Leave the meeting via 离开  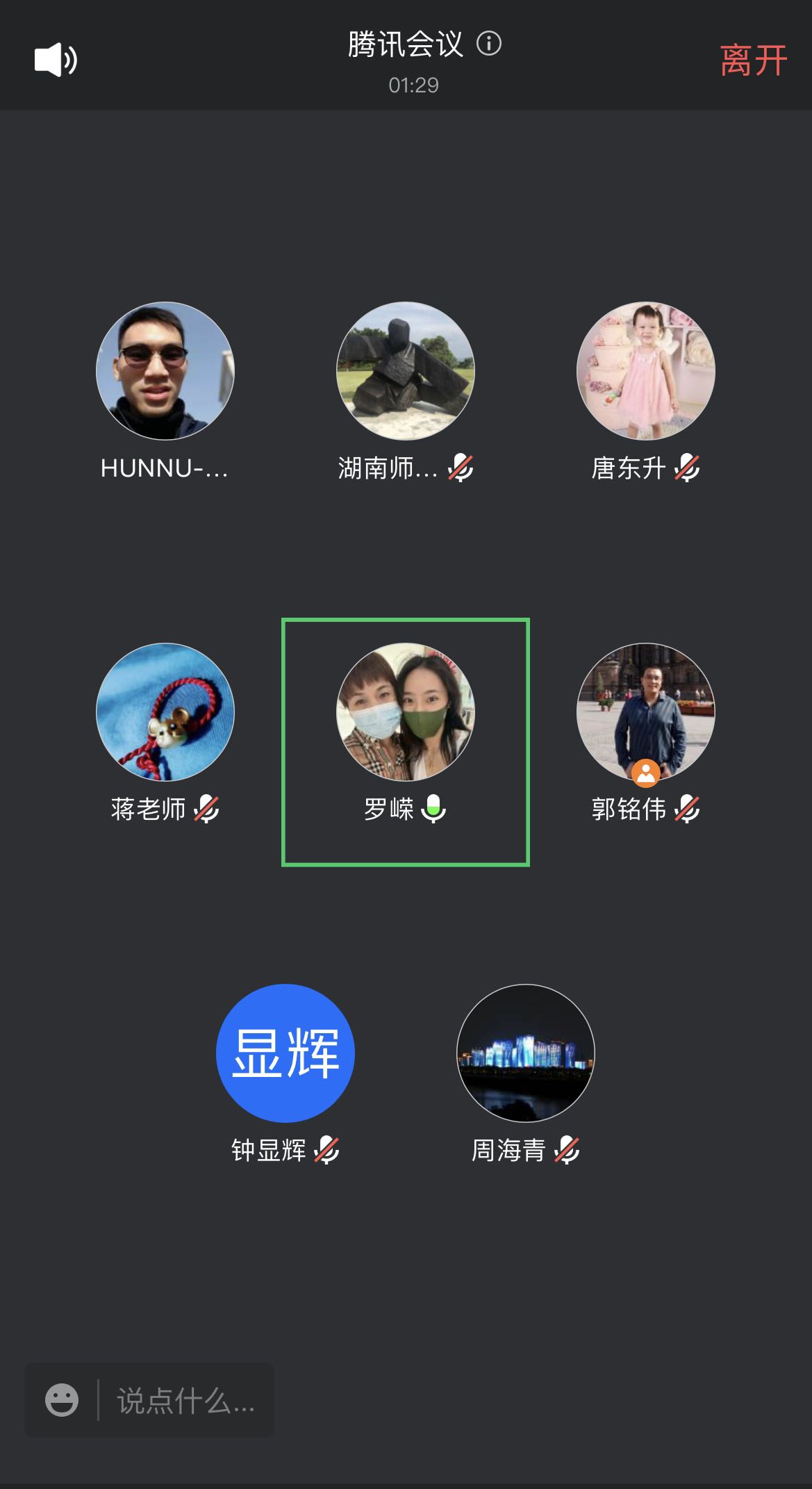(x=753, y=60)
